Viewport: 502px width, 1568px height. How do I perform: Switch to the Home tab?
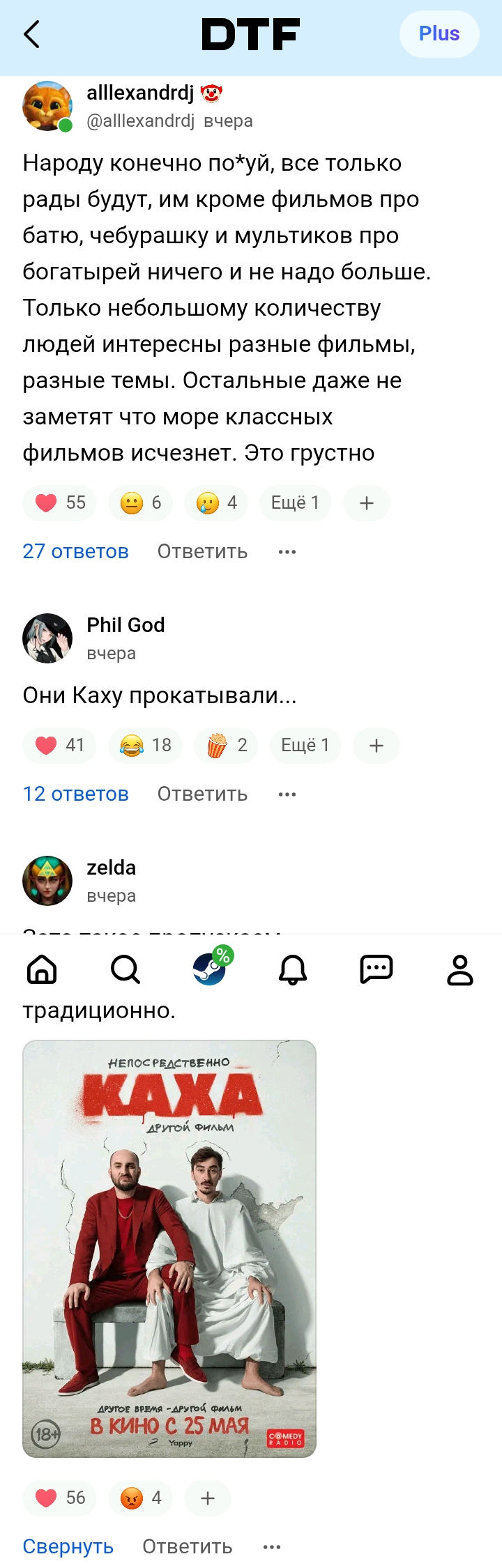coord(42,969)
